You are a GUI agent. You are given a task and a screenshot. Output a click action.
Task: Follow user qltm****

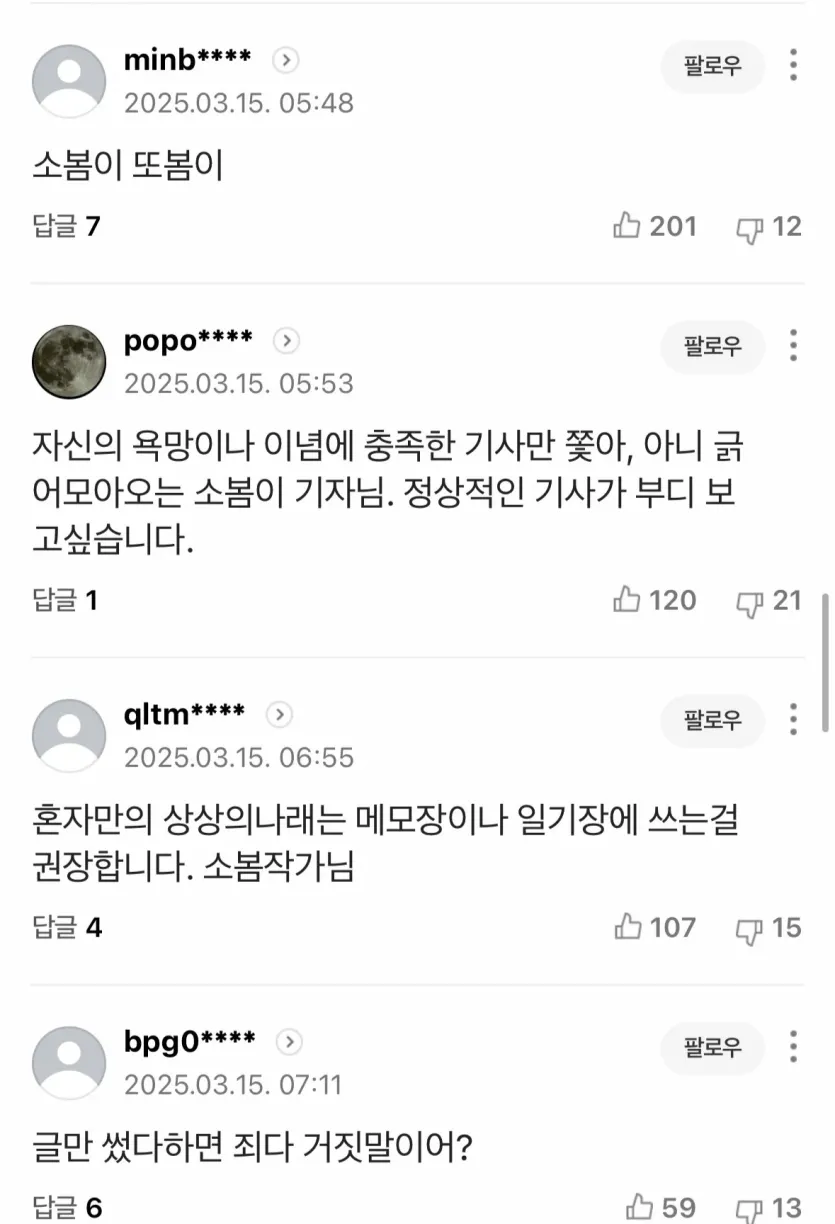712,721
